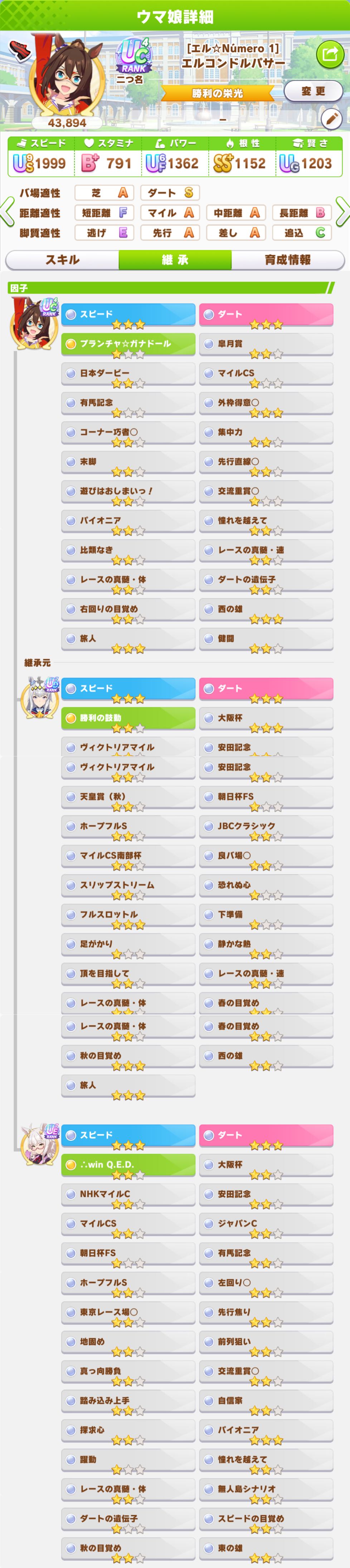Viewport: 350px width, 1568px height.
Task: Open the pencil edit icon
Action: pos(331,119)
